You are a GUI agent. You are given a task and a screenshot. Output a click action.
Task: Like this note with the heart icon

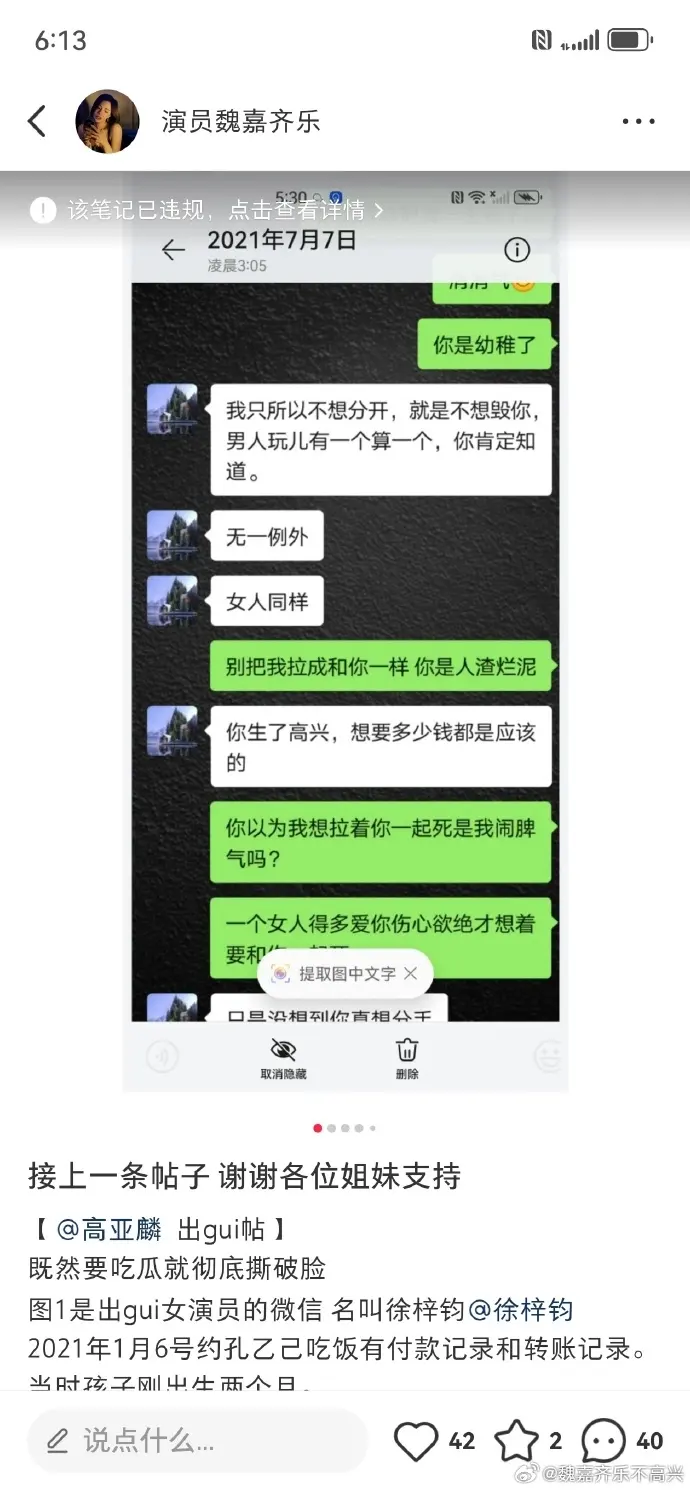[416, 1441]
